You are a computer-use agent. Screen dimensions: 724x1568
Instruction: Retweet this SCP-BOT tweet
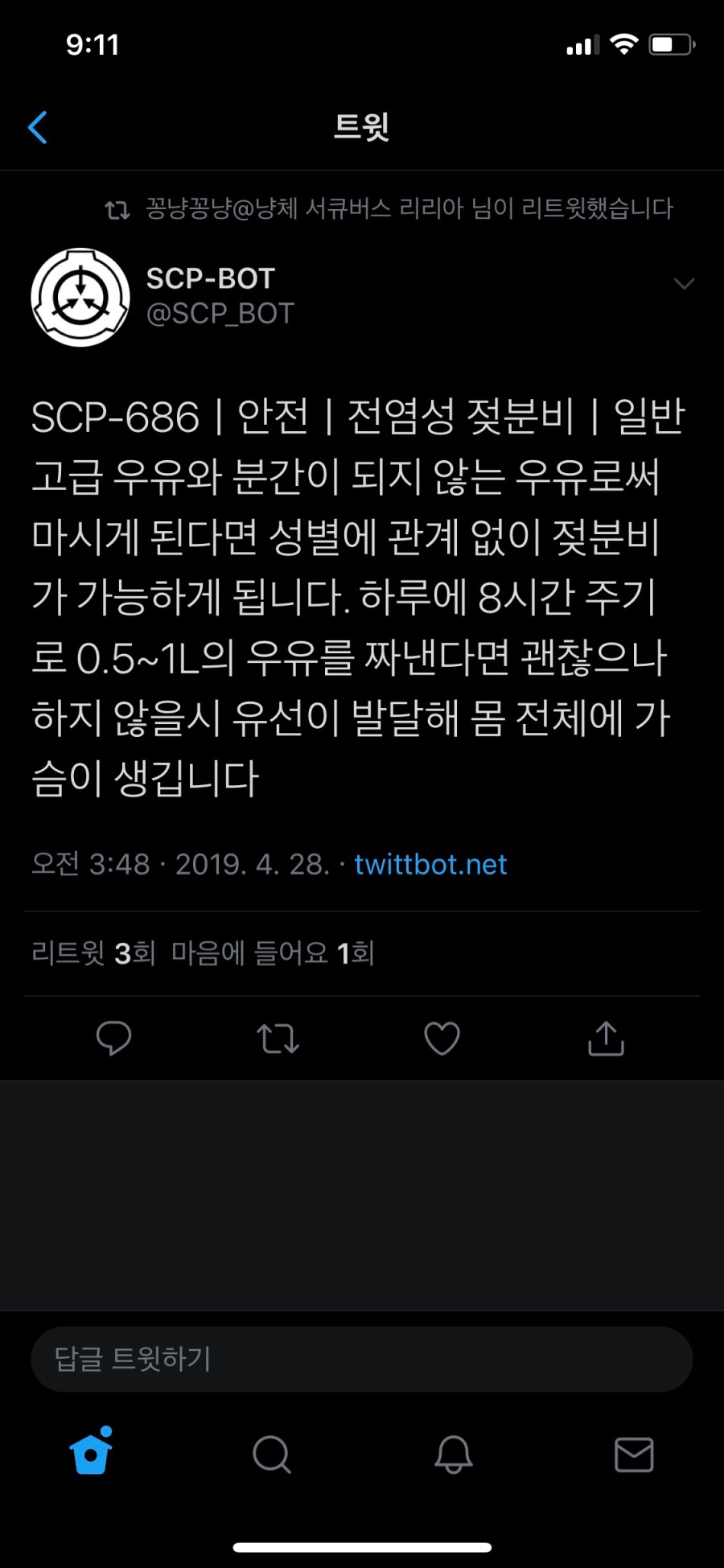pyautogui.click(x=278, y=1038)
